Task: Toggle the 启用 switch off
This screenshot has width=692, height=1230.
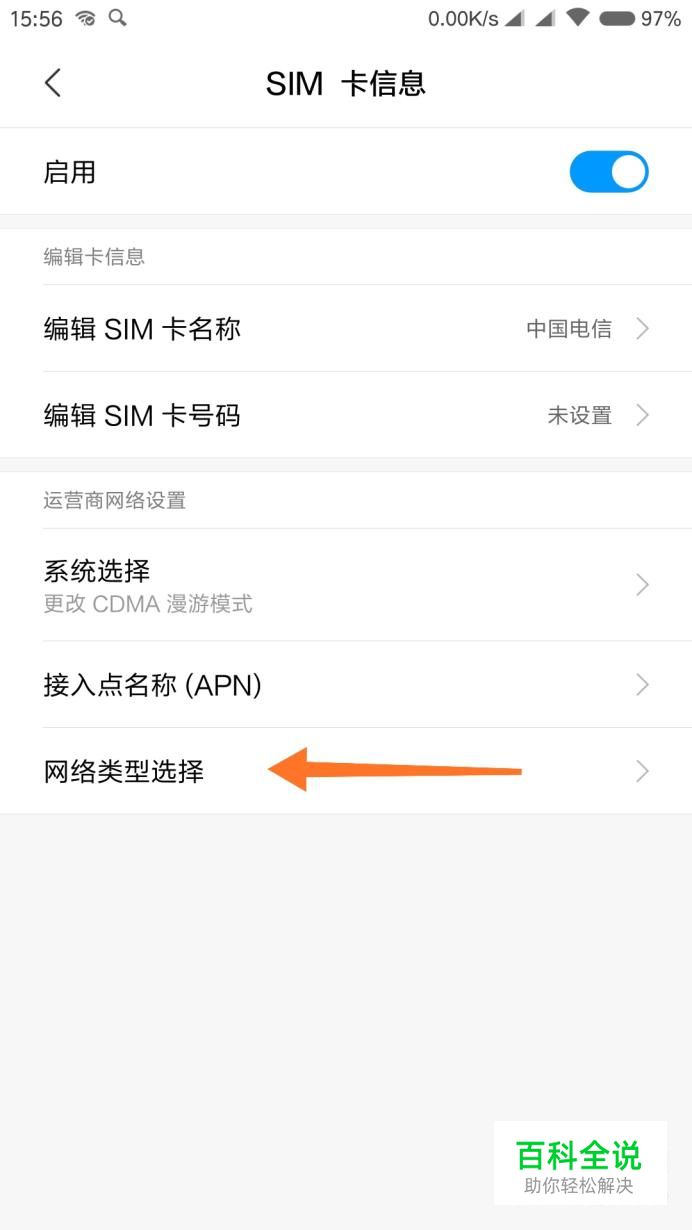Action: (x=609, y=172)
